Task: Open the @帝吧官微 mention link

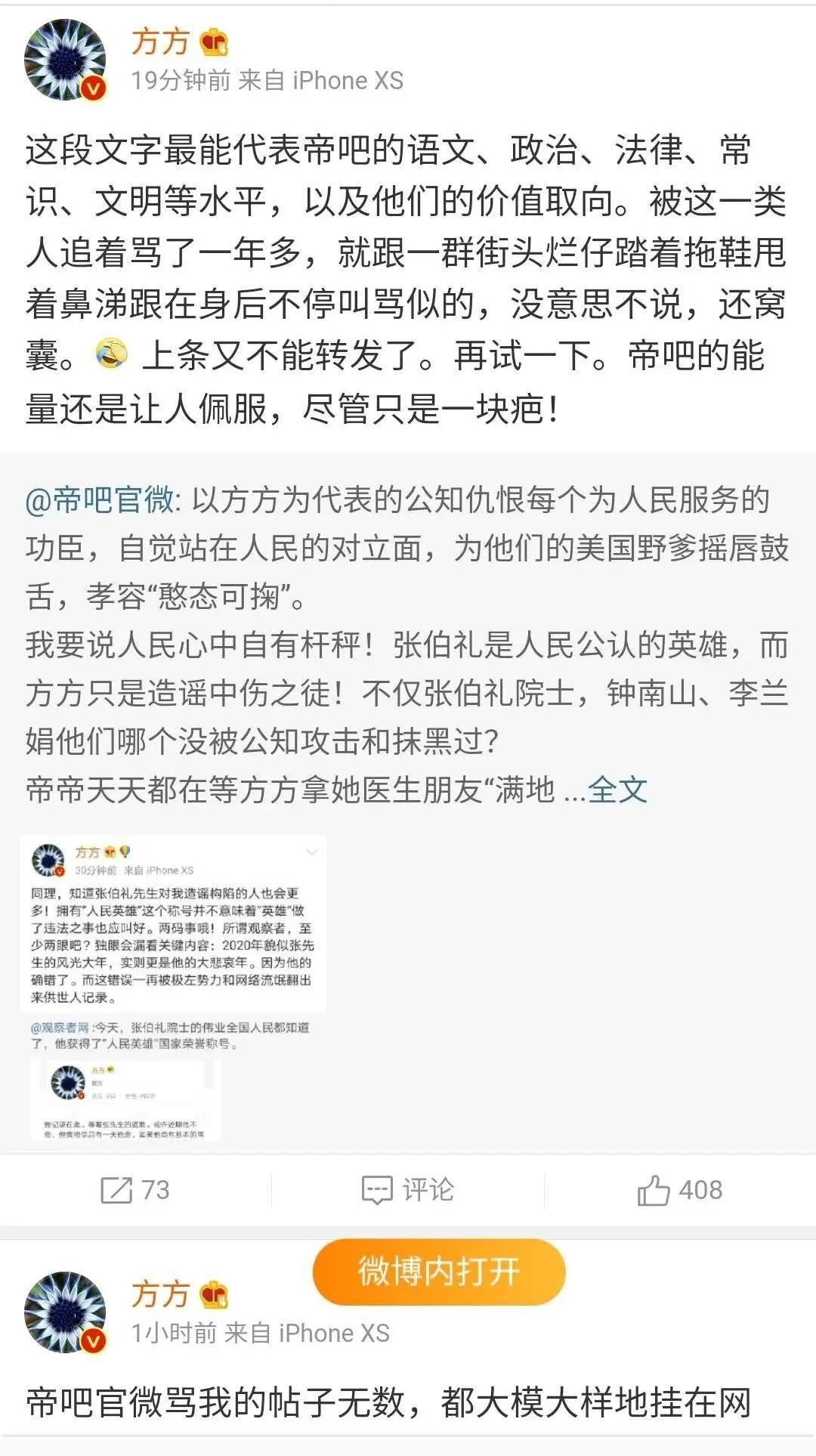Action: (101, 501)
